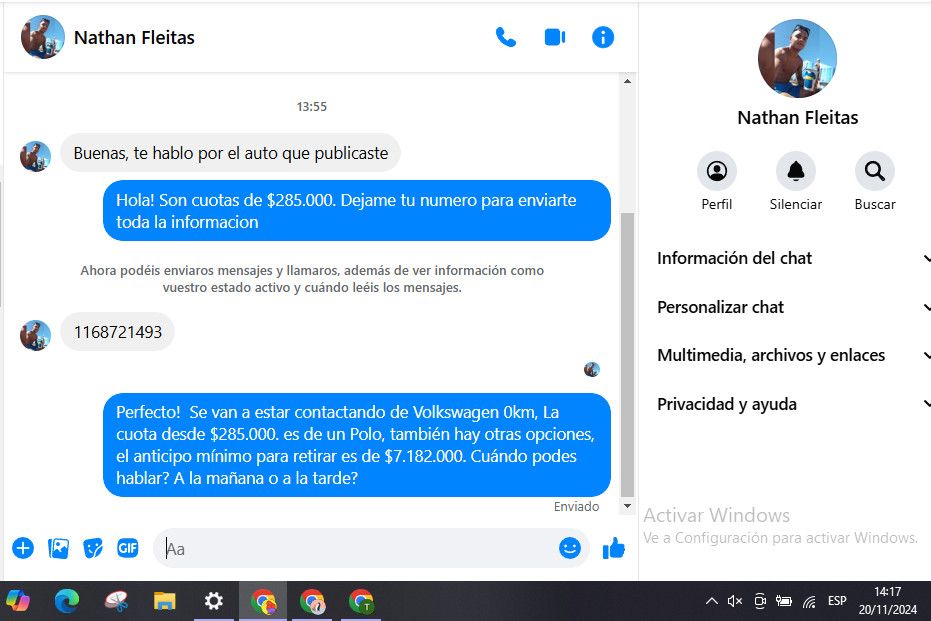Start a voice call with Nathan Fleitas

pos(506,38)
